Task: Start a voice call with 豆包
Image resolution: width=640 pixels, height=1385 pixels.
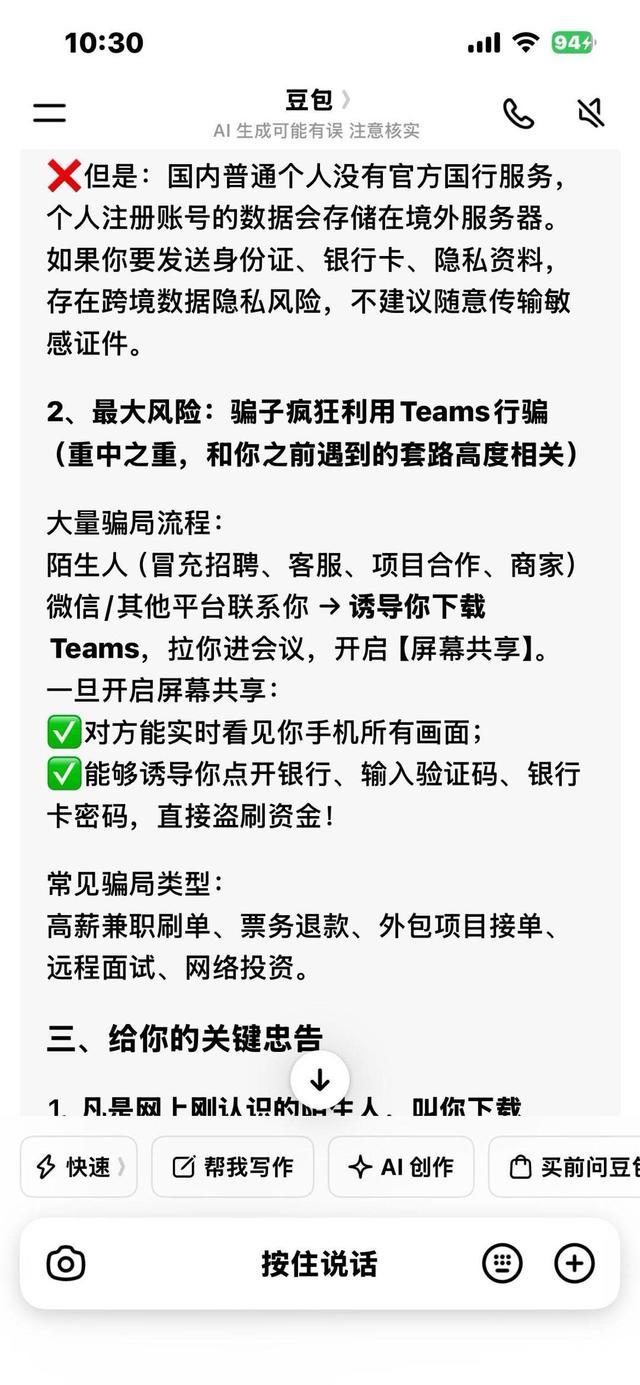Action: pyautogui.click(x=518, y=113)
